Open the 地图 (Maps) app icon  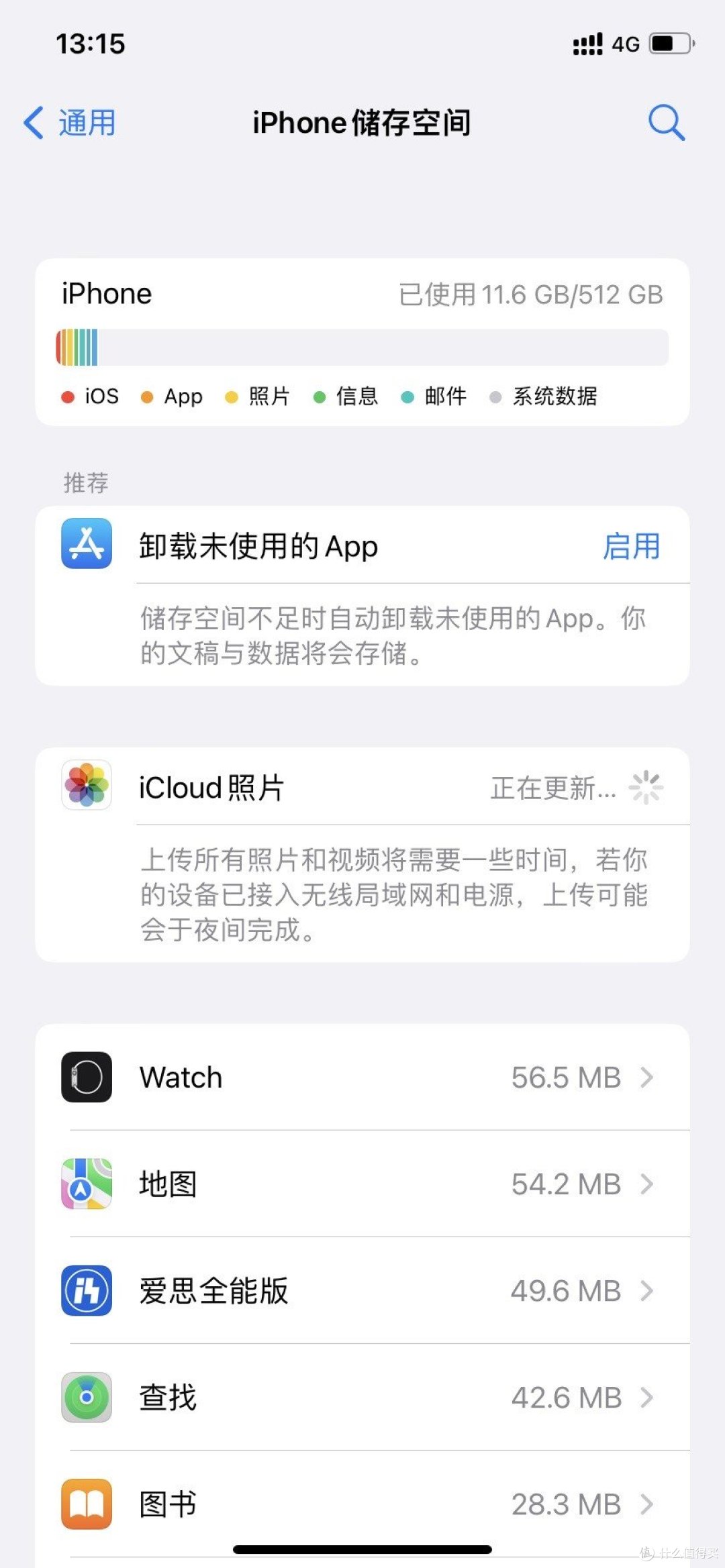click(86, 1183)
